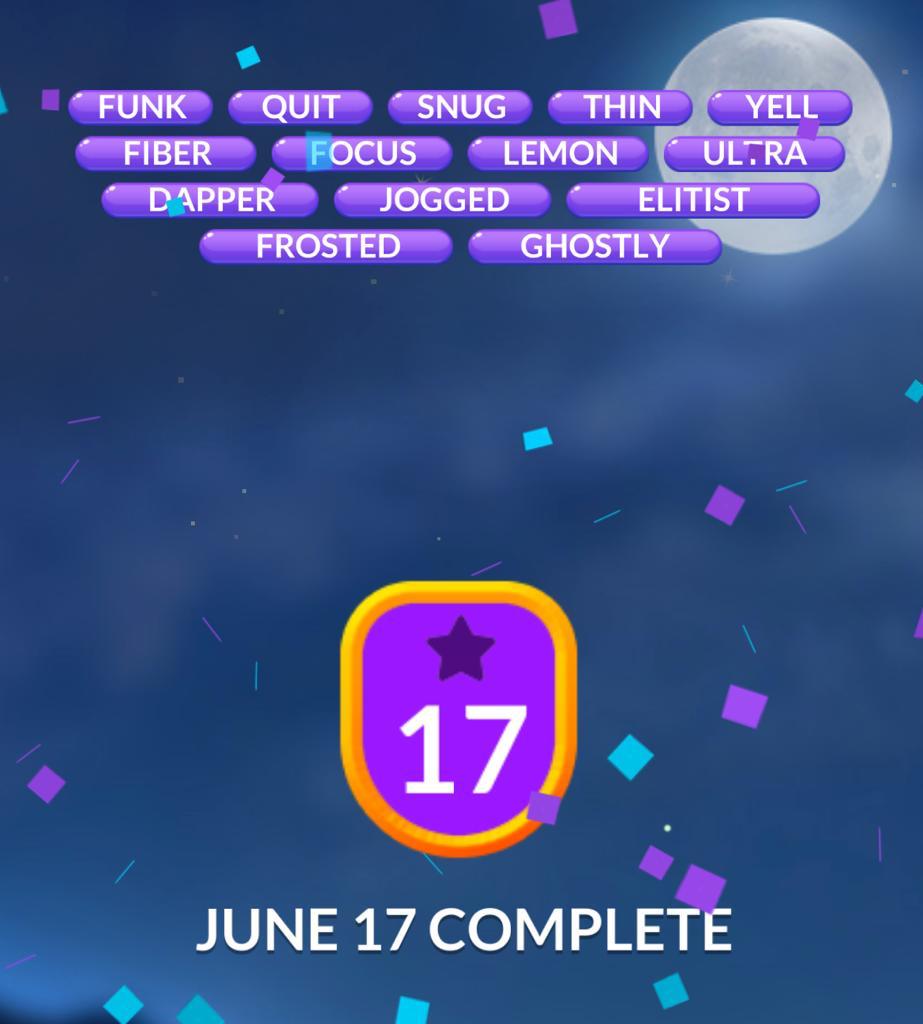923x1024 pixels.
Task: Open the FIBER word chip
Action: tap(166, 154)
